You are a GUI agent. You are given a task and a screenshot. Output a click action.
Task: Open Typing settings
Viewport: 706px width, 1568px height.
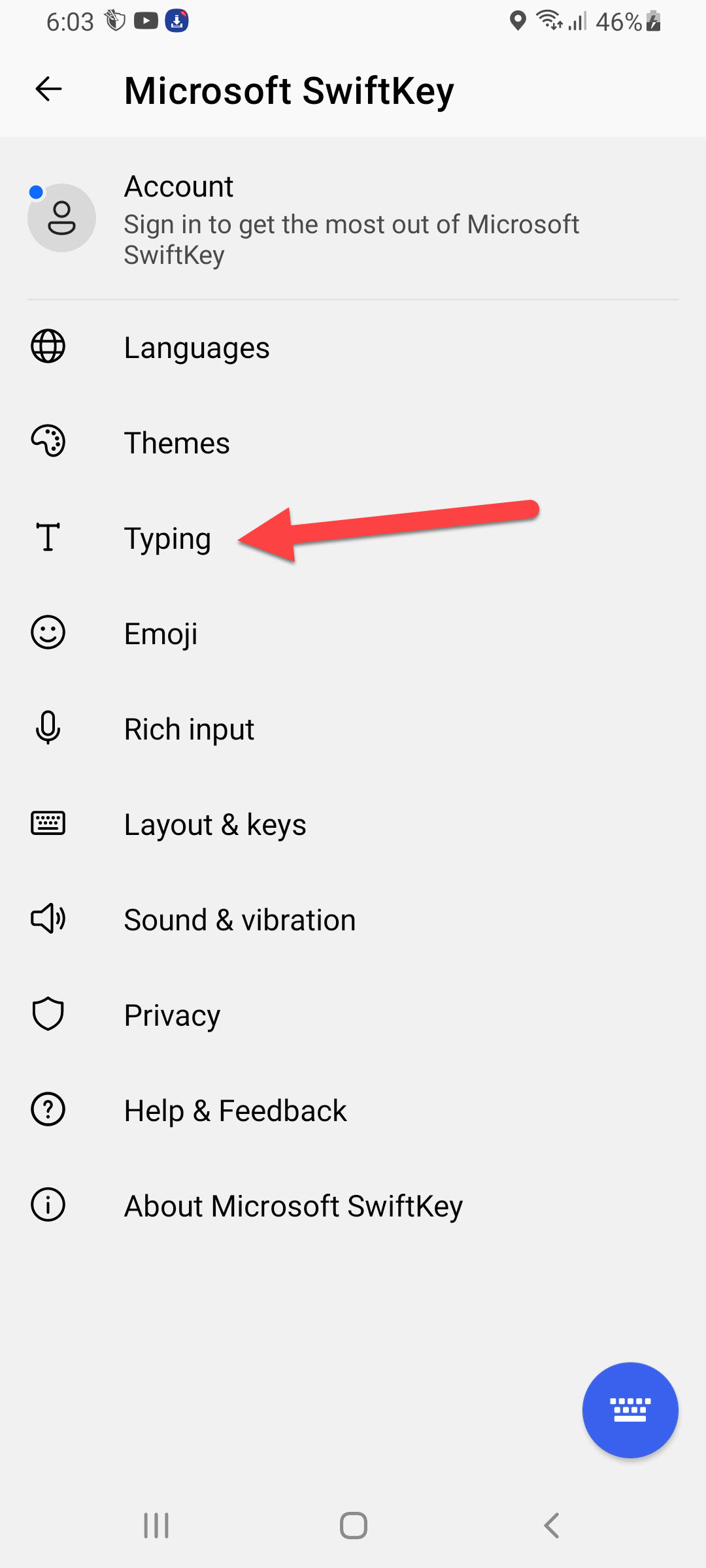point(167,538)
